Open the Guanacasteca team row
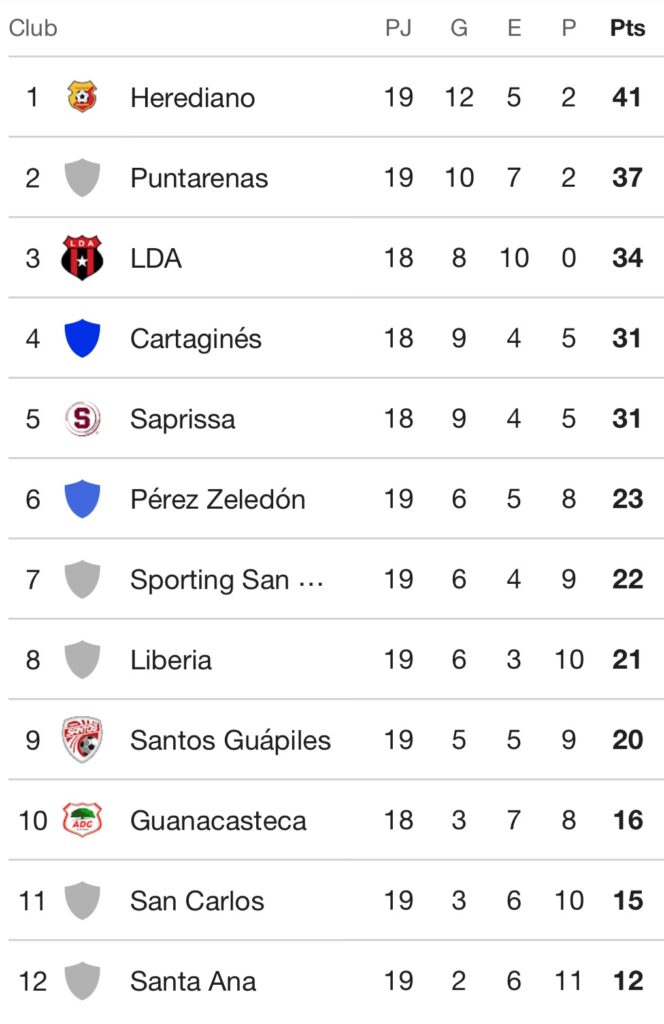The height and width of the screenshot is (1024, 664). click(x=218, y=821)
